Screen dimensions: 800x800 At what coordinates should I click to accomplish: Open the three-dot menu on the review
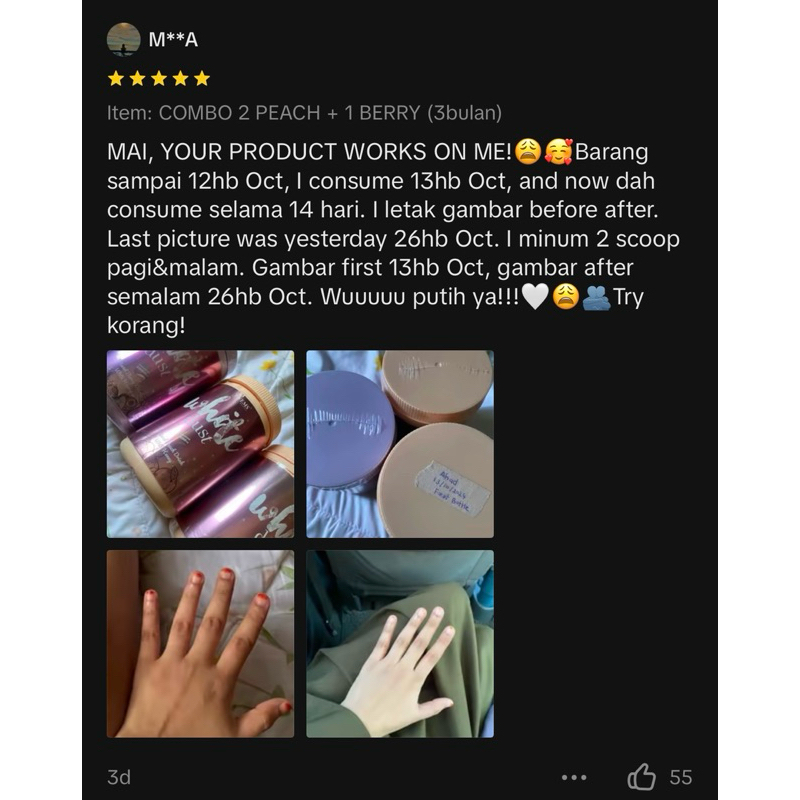pyautogui.click(x=574, y=778)
